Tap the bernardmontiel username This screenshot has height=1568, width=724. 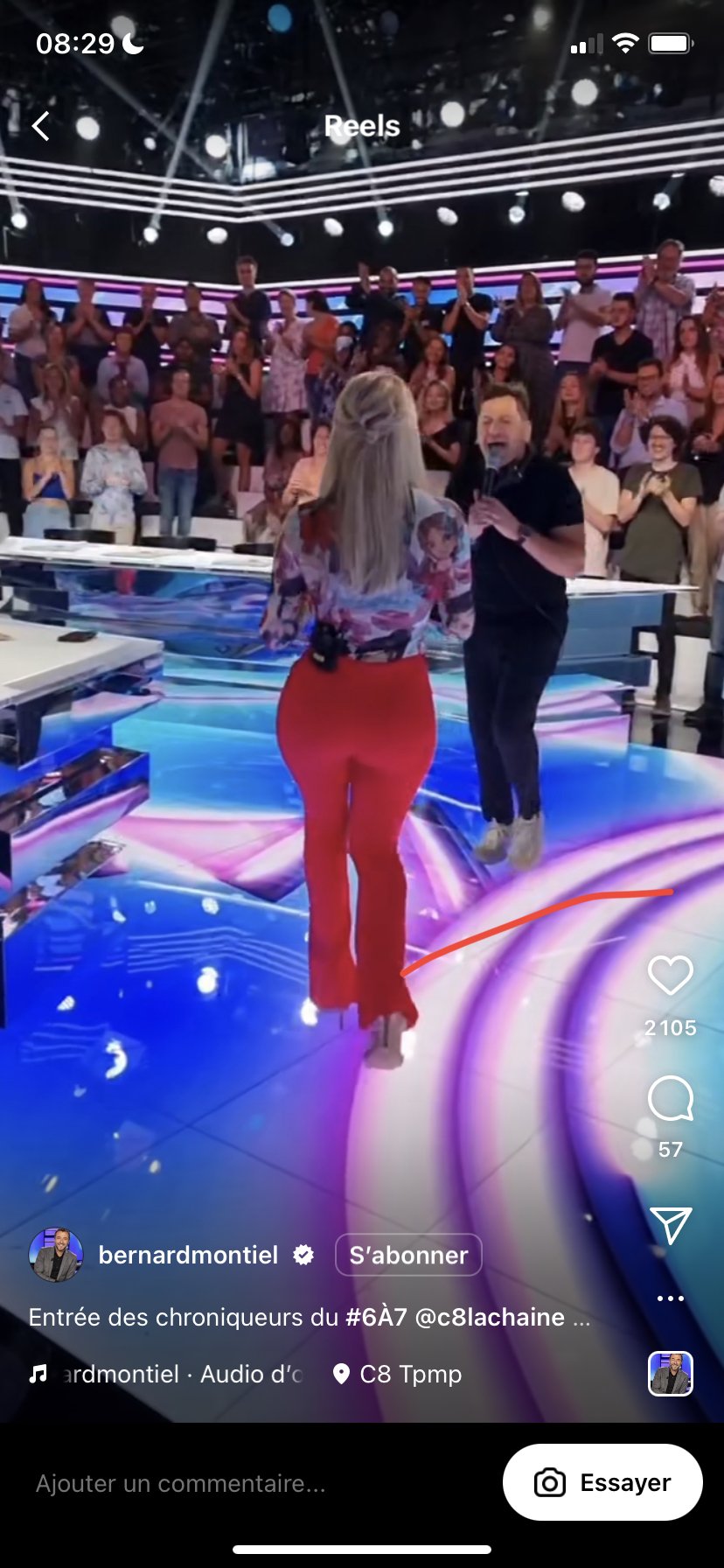click(188, 1255)
